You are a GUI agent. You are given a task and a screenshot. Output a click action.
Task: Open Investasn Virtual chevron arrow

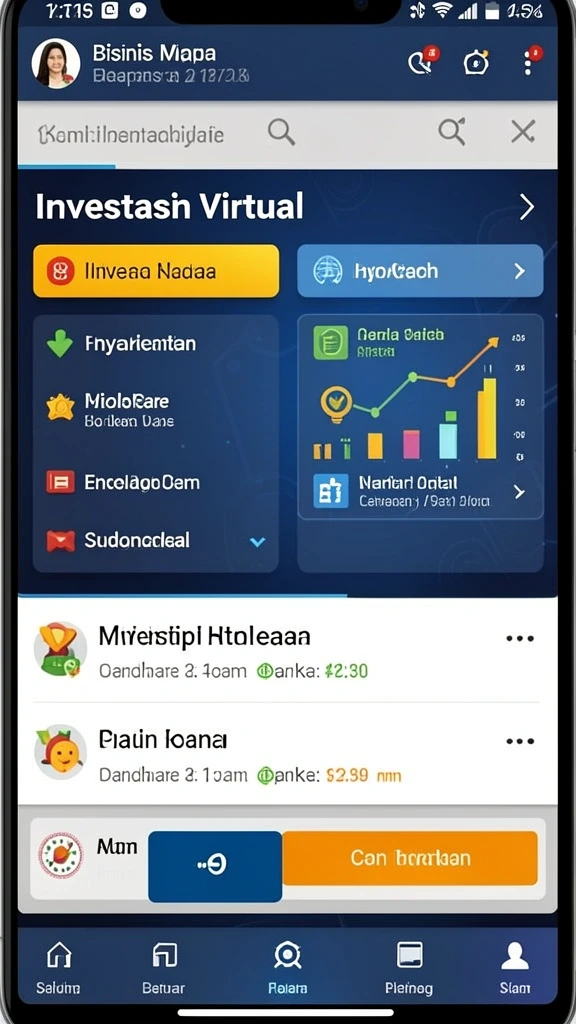(526, 207)
